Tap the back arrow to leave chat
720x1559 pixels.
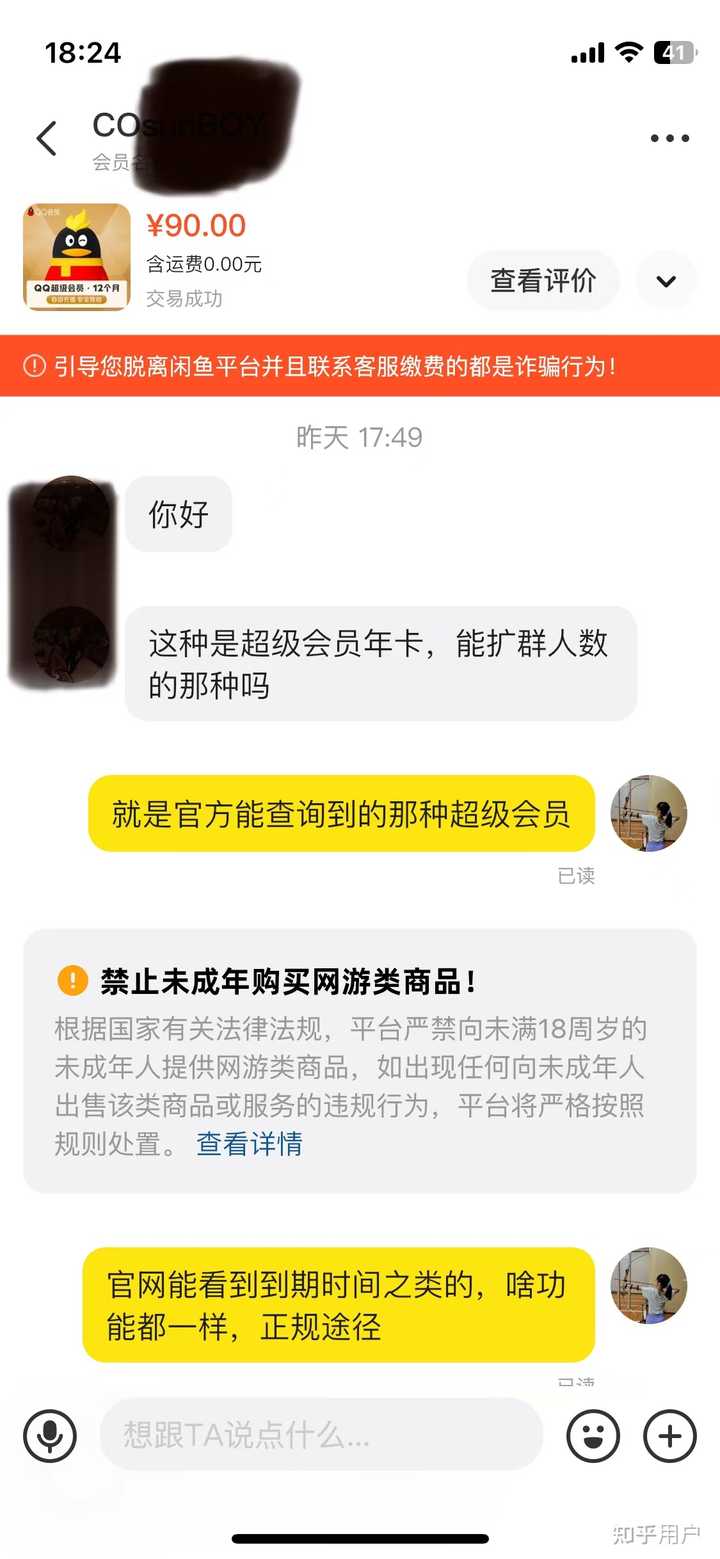[46, 138]
